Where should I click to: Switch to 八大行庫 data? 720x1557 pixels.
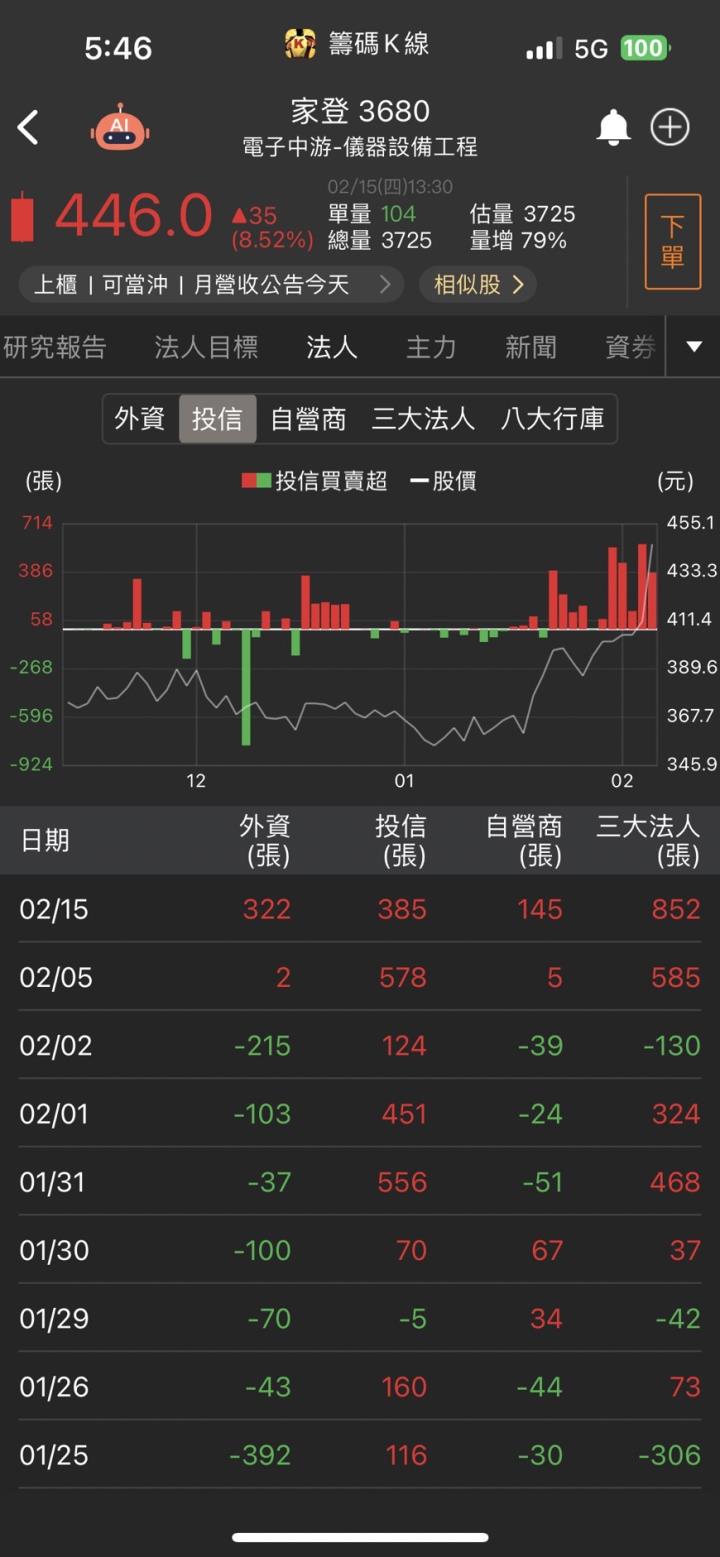(x=553, y=418)
